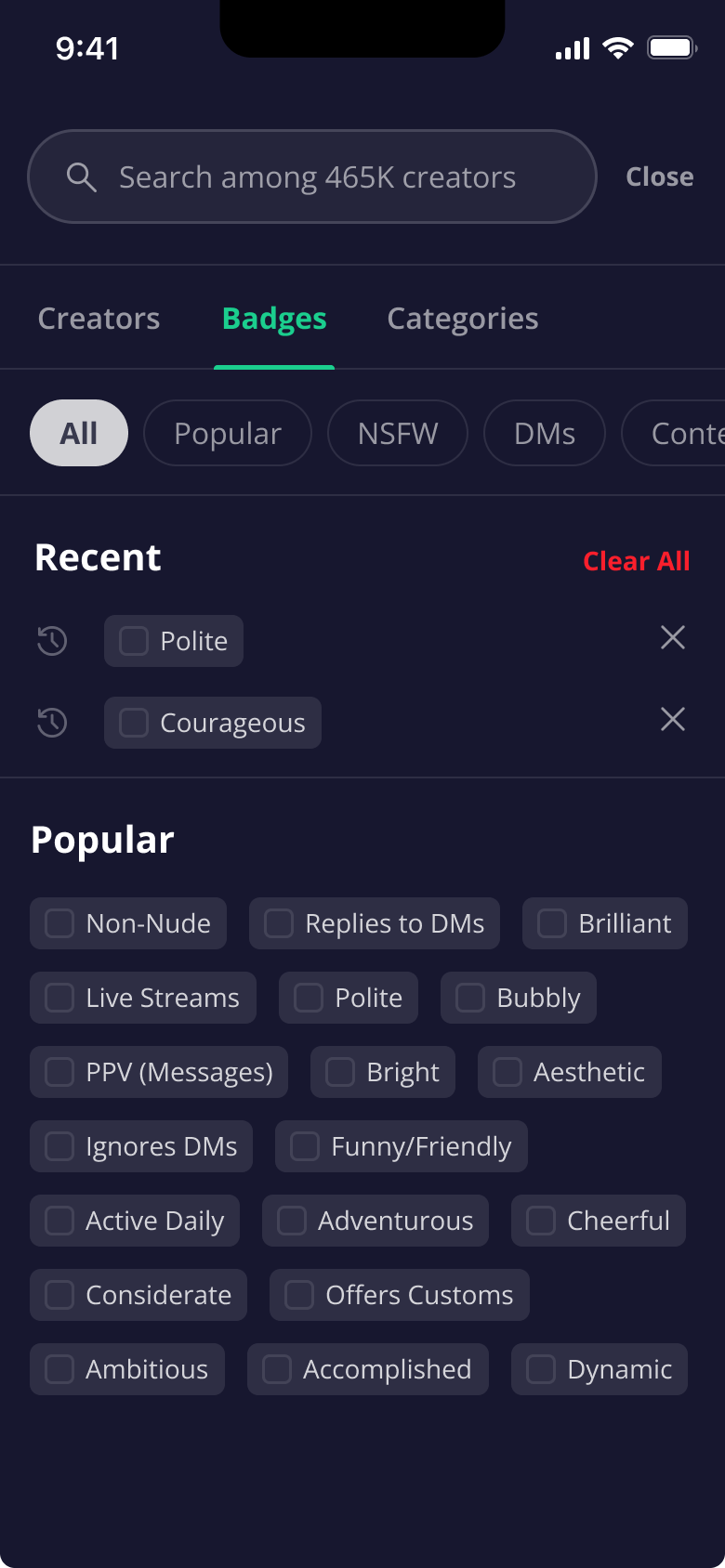Remove Courageous from recent searches
This screenshot has height=1568, width=725.
(672, 719)
